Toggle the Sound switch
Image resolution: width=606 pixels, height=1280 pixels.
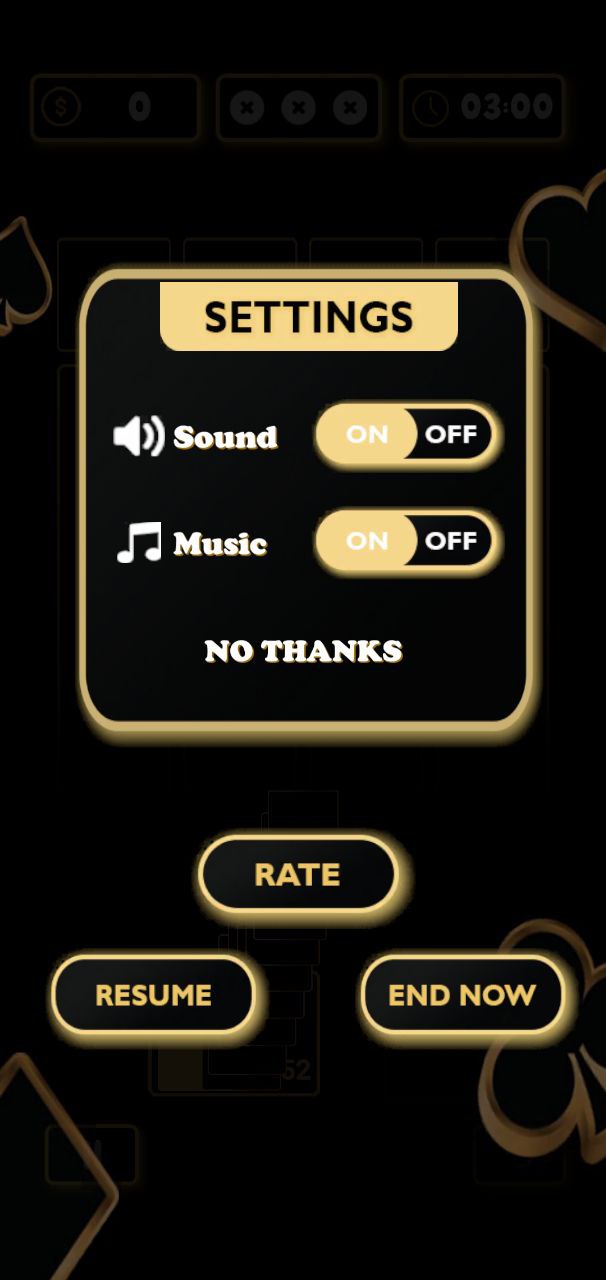[x=407, y=435]
